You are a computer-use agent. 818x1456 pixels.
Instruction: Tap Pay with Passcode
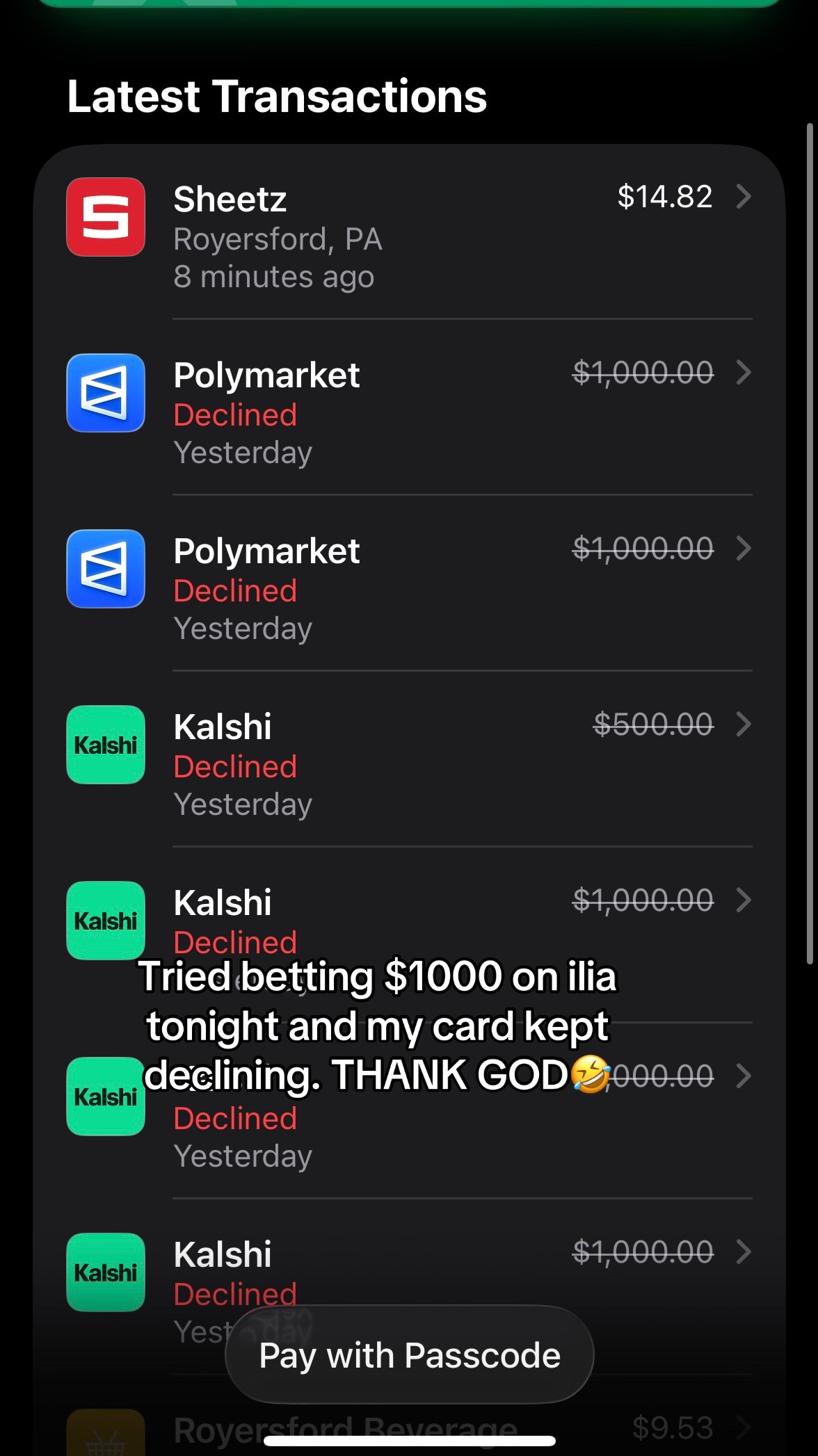pyautogui.click(x=409, y=1354)
